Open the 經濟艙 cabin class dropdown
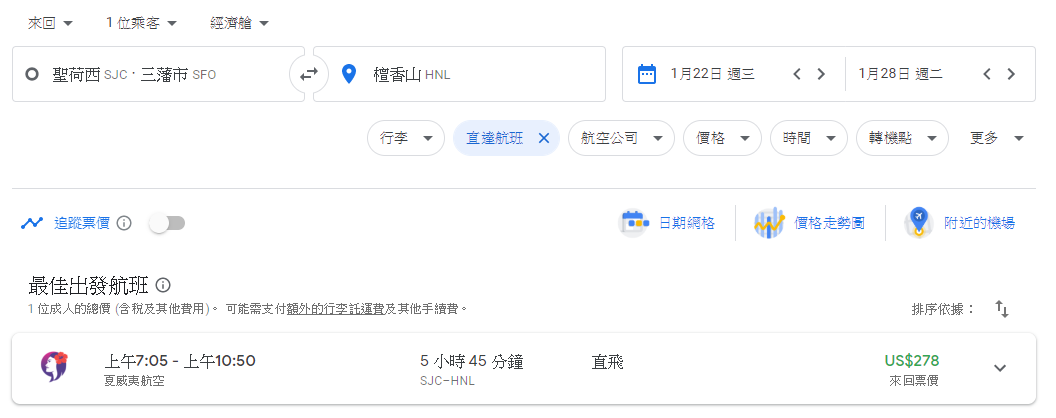Image resolution: width=1056 pixels, height=418 pixels. point(239,23)
